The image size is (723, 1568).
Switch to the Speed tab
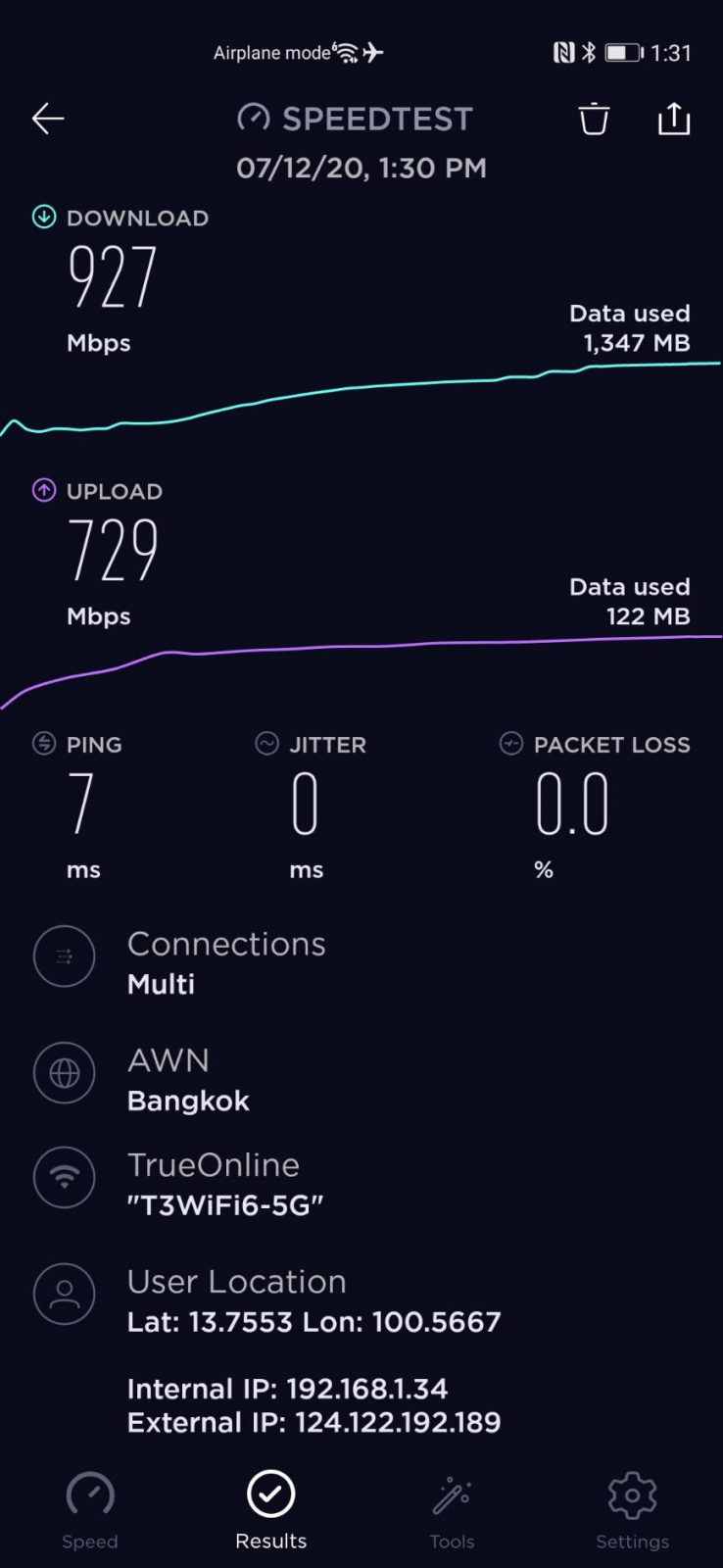[x=90, y=1511]
